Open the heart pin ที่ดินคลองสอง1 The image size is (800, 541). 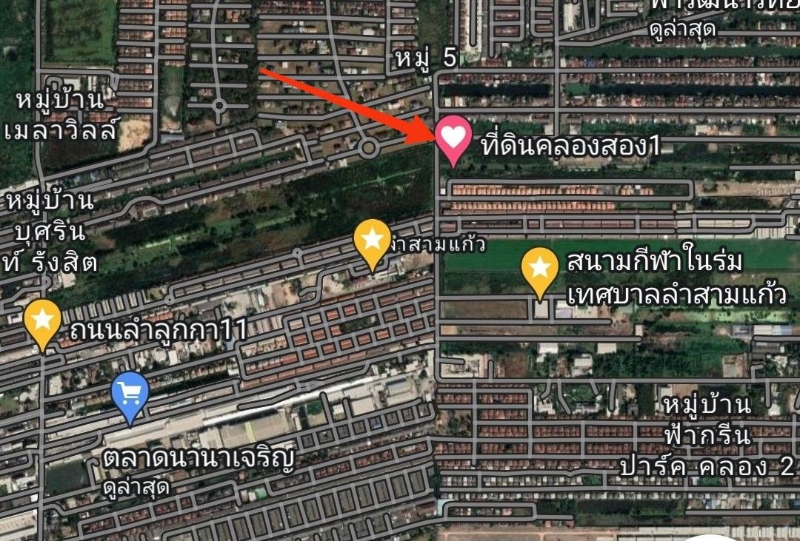click(x=452, y=136)
